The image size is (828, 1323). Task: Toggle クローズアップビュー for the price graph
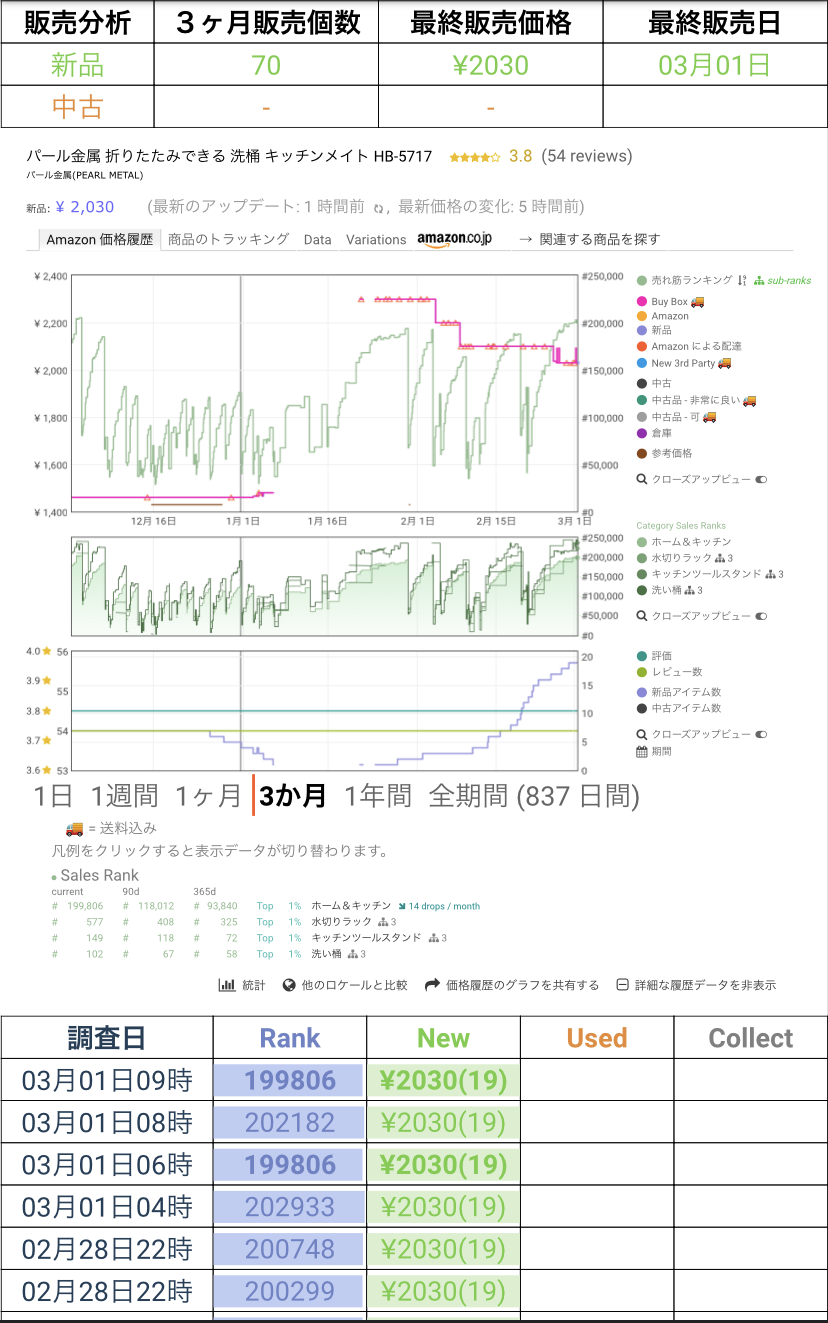[701, 480]
